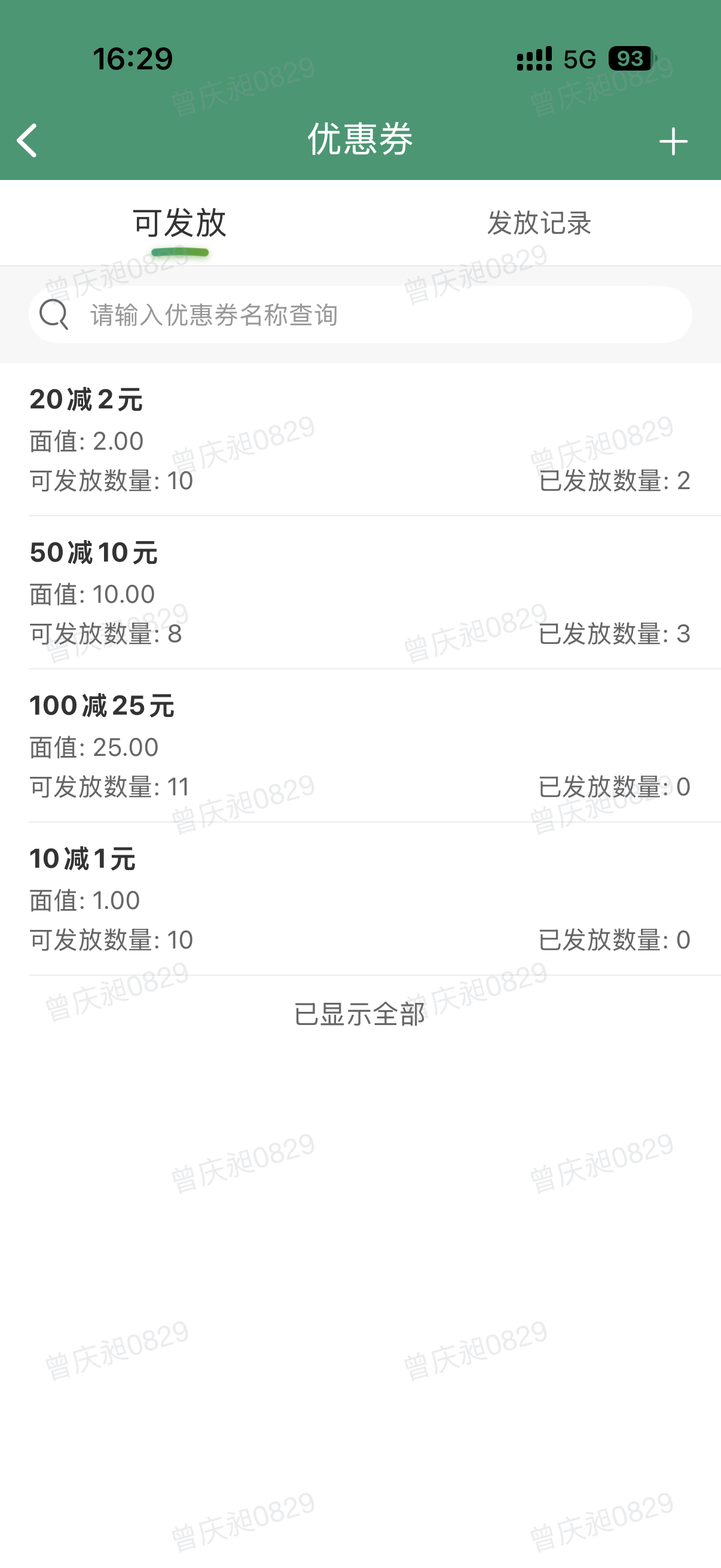Add a new coupon with the plus icon
This screenshot has width=721, height=1568.
pos(673,141)
